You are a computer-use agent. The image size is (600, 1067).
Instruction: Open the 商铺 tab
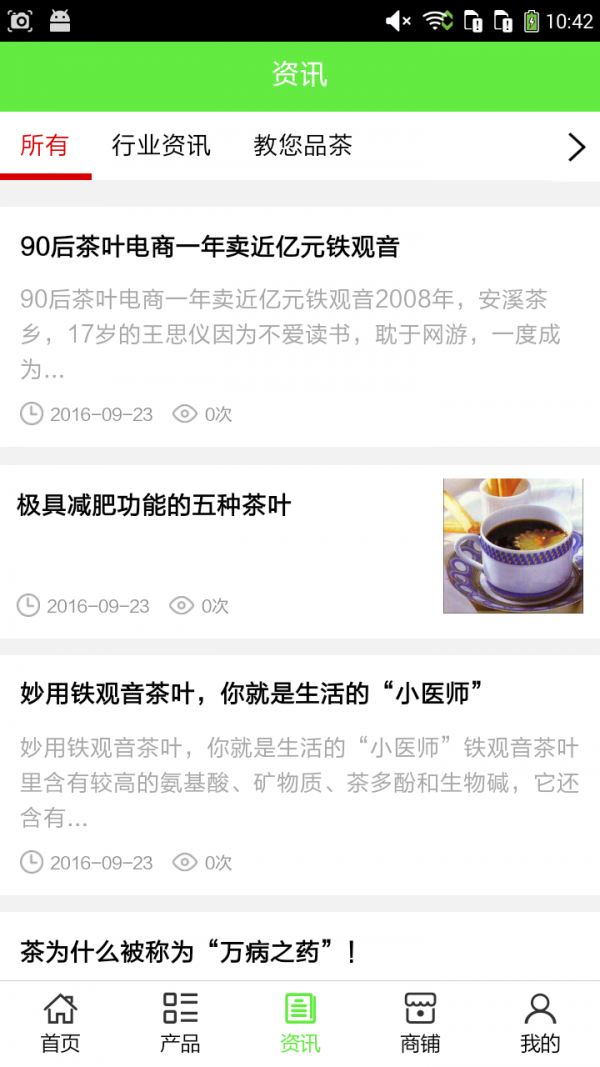[420, 1023]
